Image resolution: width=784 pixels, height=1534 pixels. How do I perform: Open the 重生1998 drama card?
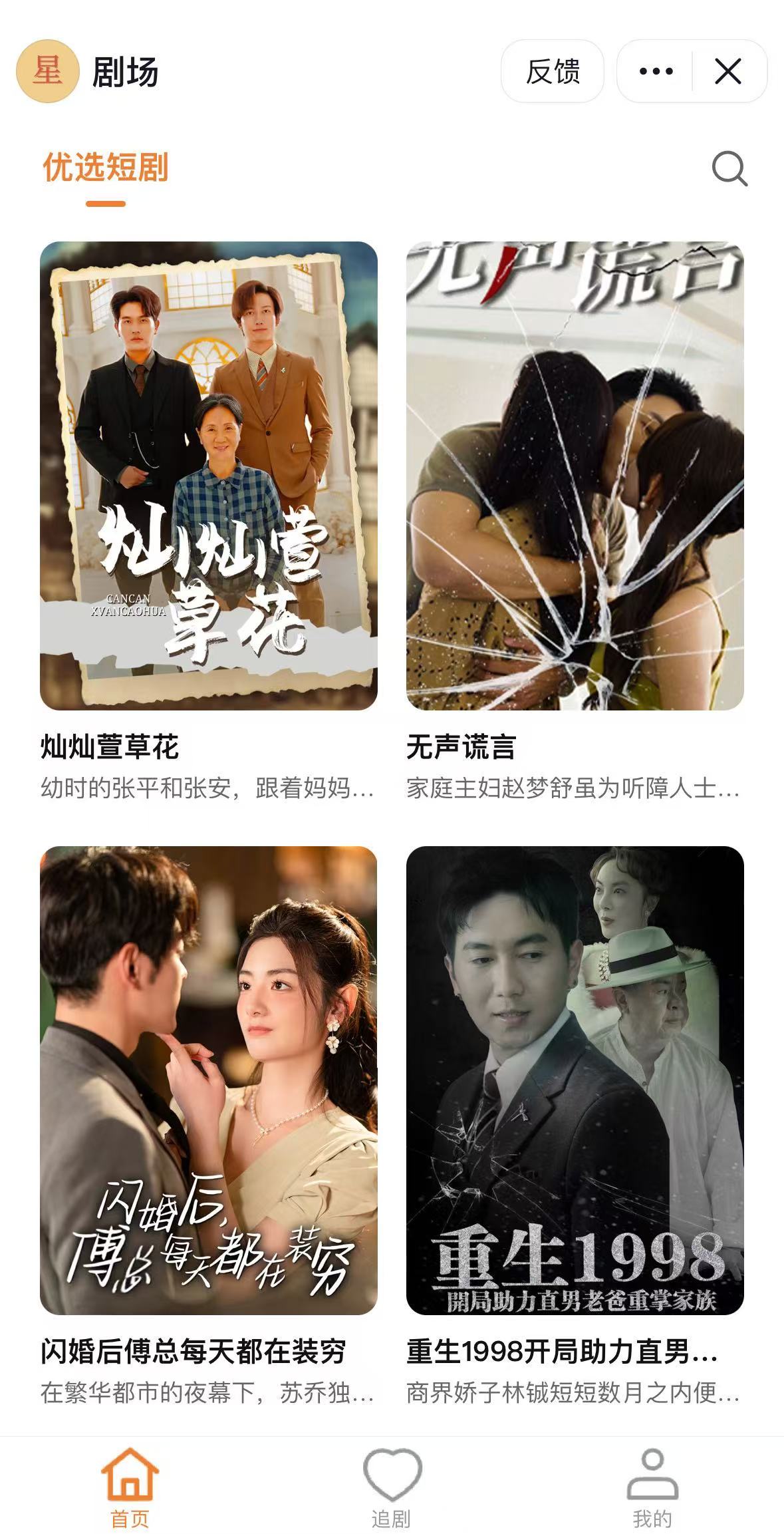pos(575,1080)
